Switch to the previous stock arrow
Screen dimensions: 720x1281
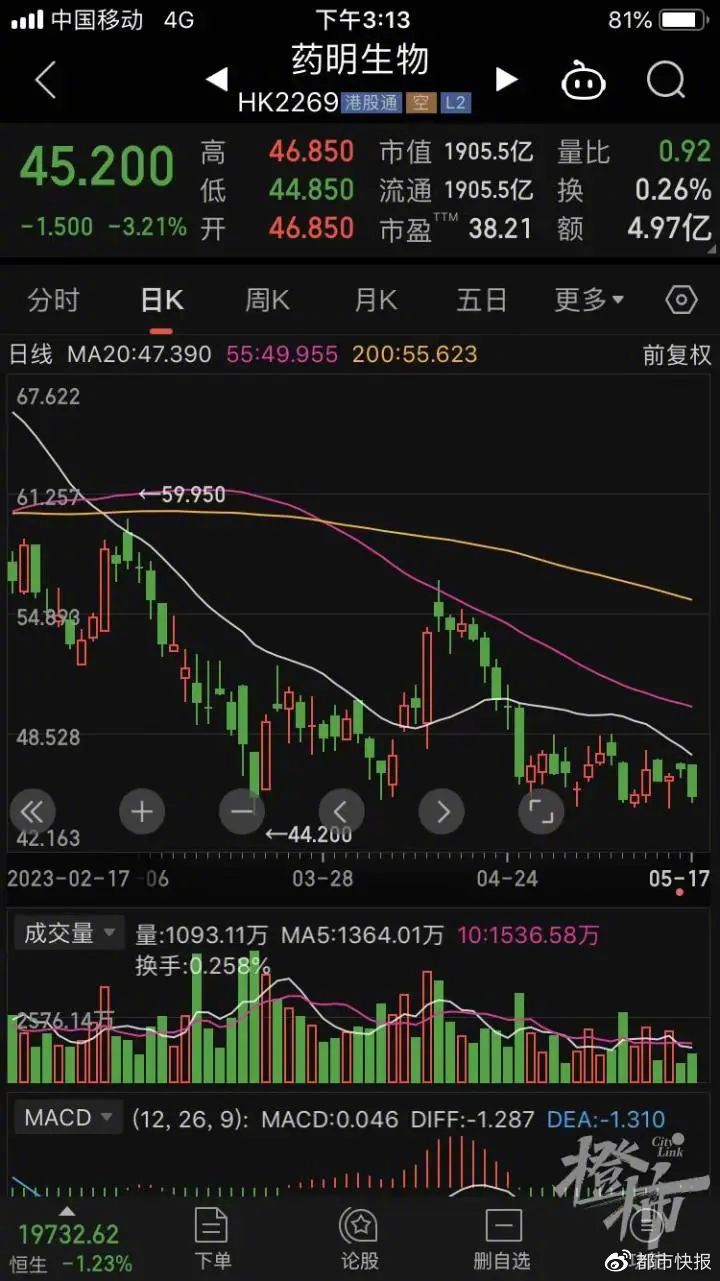pos(217,80)
